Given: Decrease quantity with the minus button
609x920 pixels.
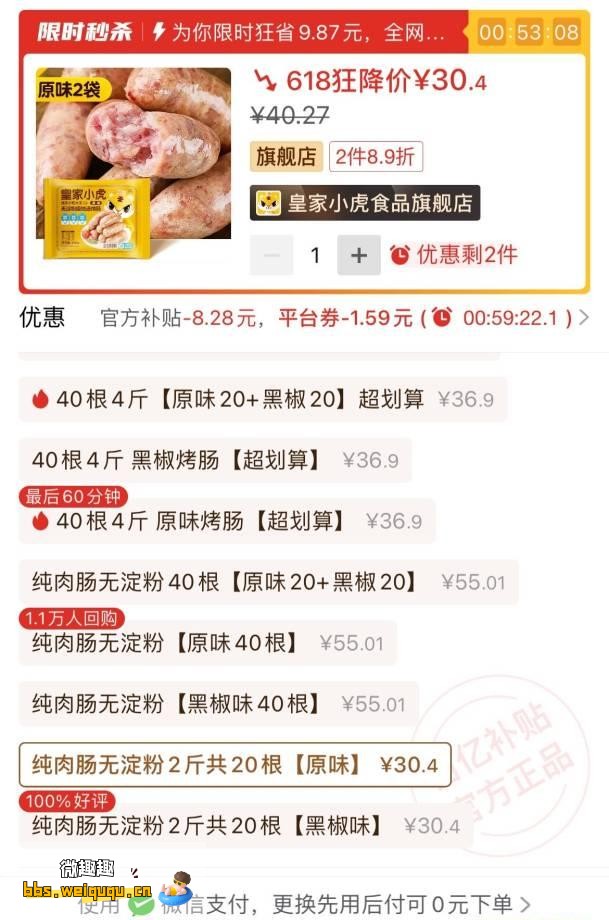Looking at the screenshot, I should (x=271, y=255).
